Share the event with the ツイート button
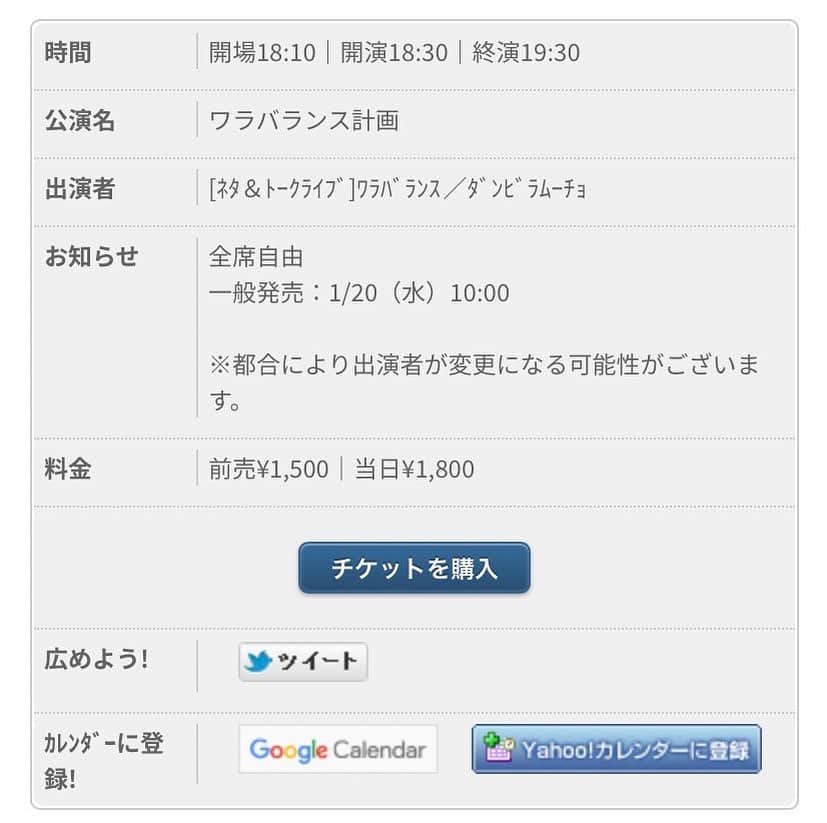The width and height of the screenshot is (827, 823). 303,662
